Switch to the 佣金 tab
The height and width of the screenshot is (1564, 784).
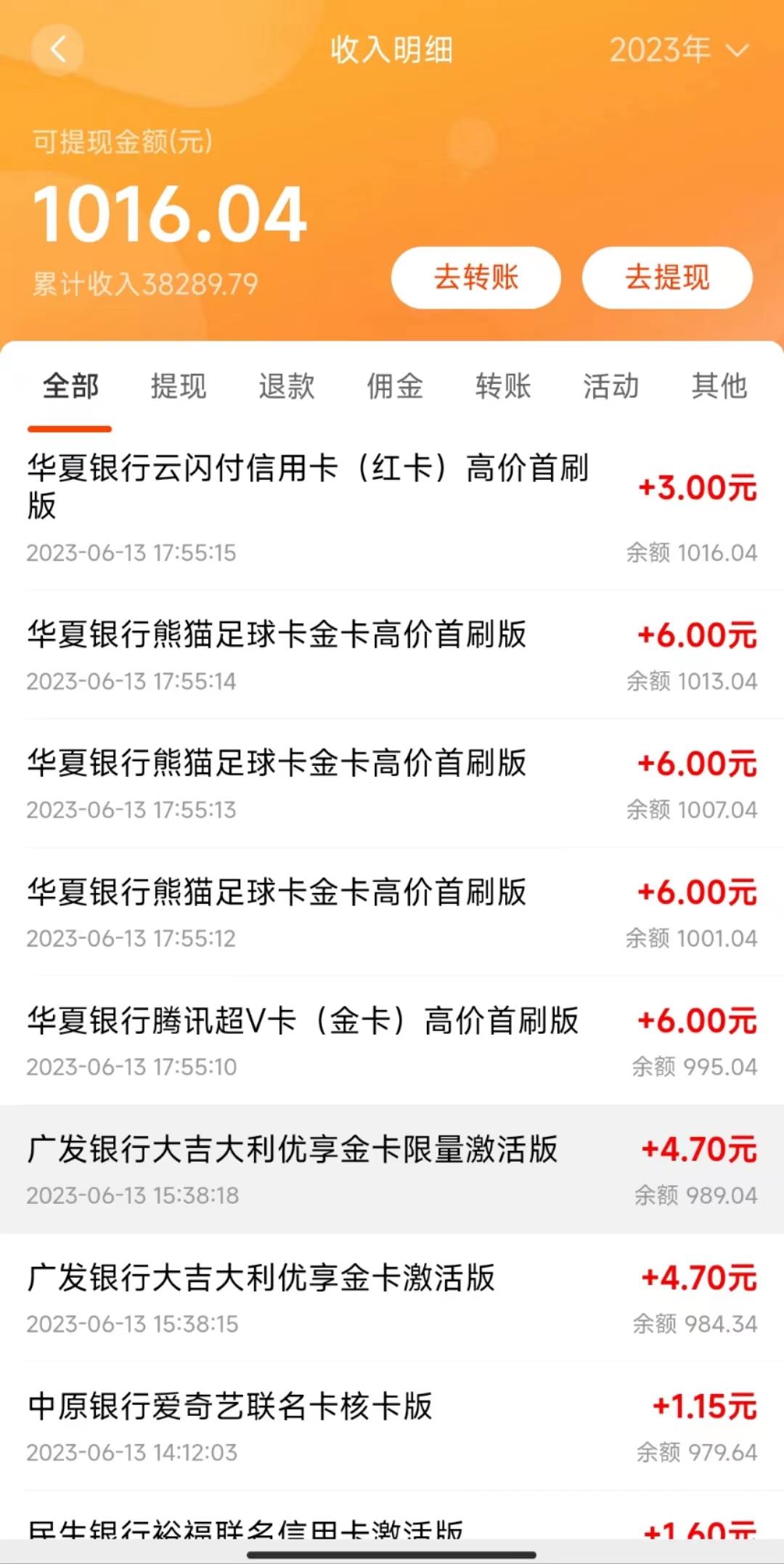click(395, 386)
